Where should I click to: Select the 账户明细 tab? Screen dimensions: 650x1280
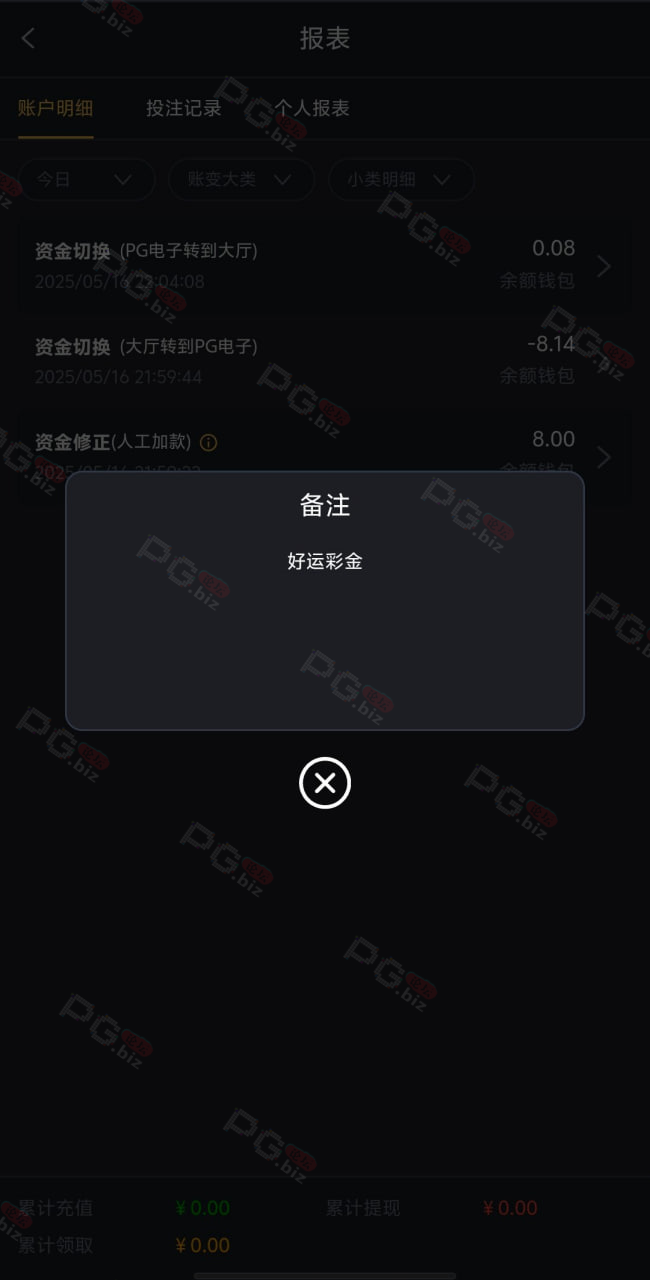tap(56, 108)
